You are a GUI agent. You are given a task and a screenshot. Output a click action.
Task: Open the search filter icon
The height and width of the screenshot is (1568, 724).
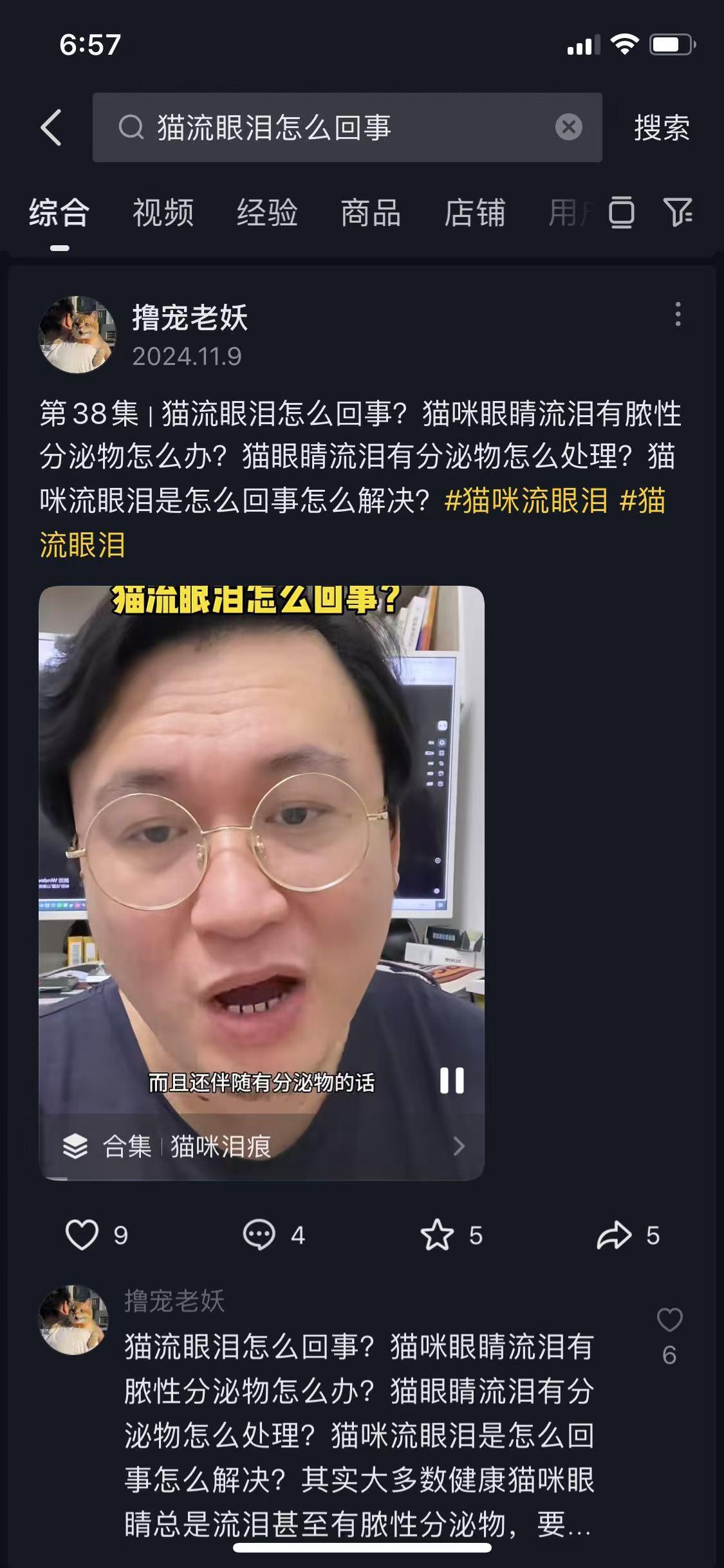click(678, 212)
